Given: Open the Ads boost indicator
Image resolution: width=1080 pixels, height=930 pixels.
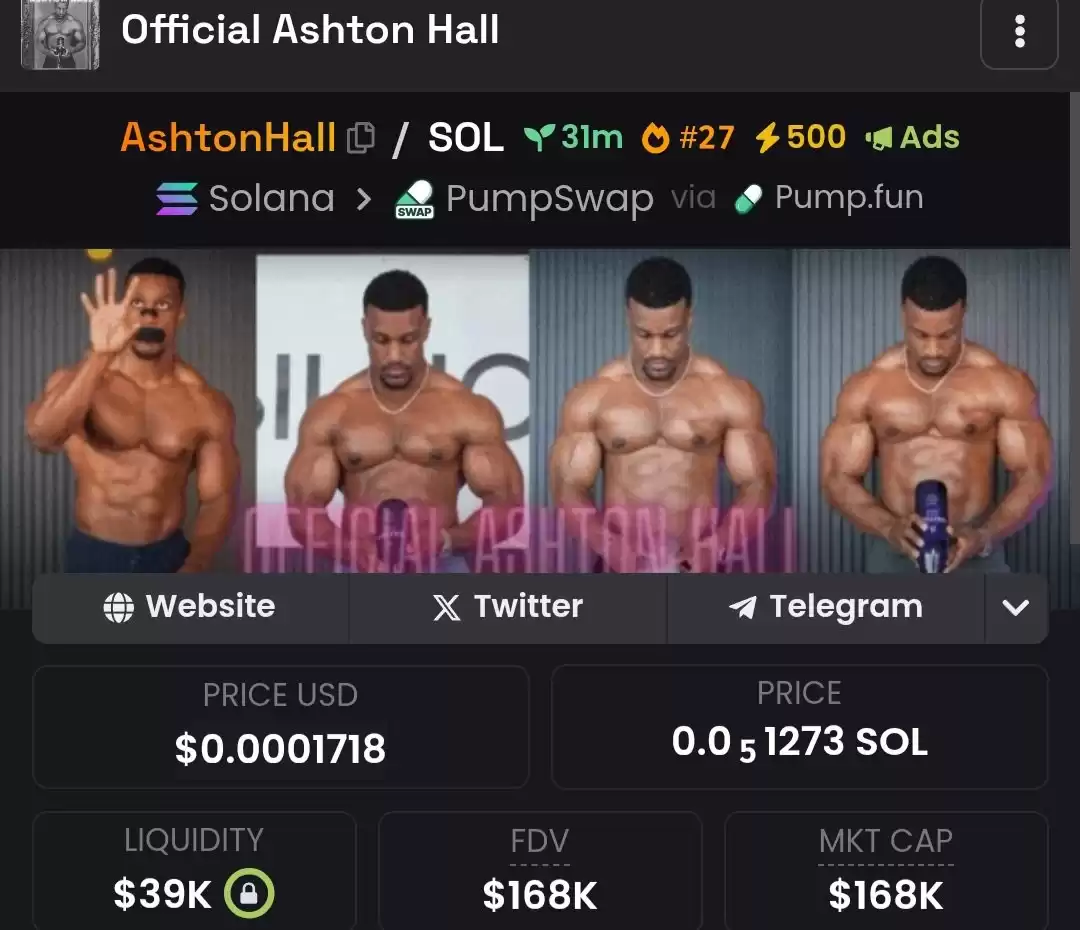Looking at the screenshot, I should tap(912, 137).
